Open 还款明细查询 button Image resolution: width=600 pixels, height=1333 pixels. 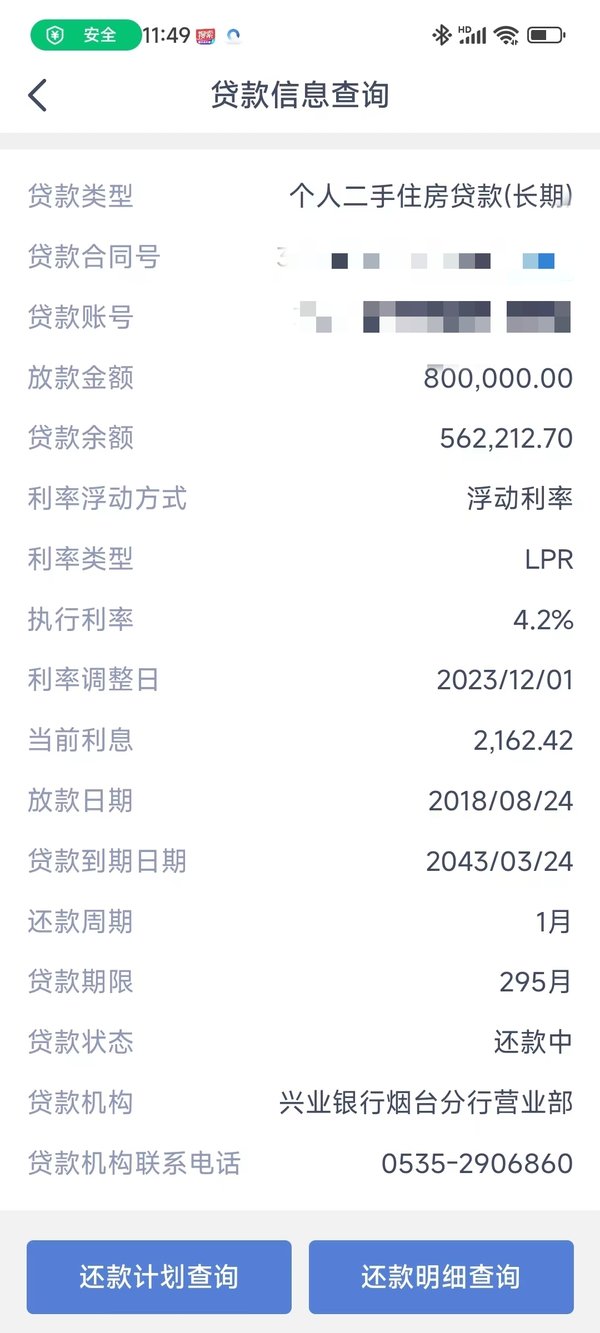[x=441, y=1277]
